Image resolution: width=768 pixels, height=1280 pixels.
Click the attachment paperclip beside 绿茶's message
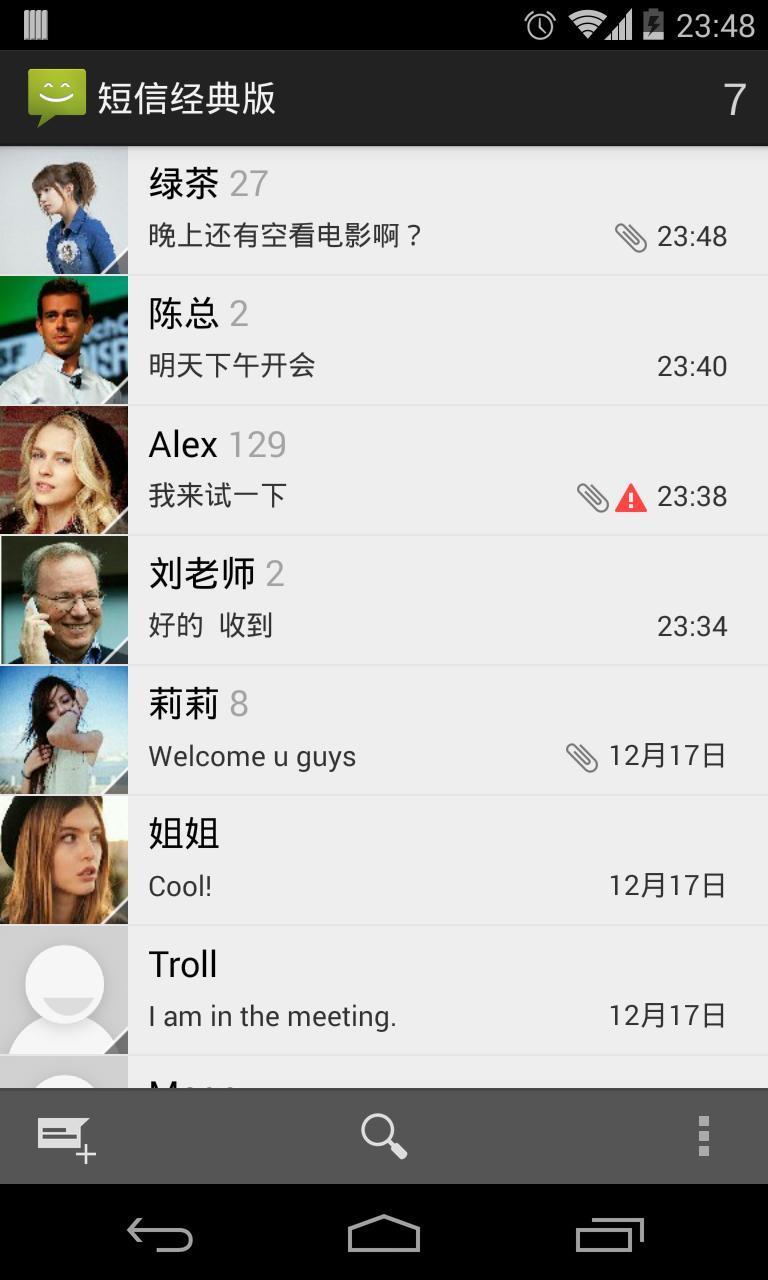631,236
